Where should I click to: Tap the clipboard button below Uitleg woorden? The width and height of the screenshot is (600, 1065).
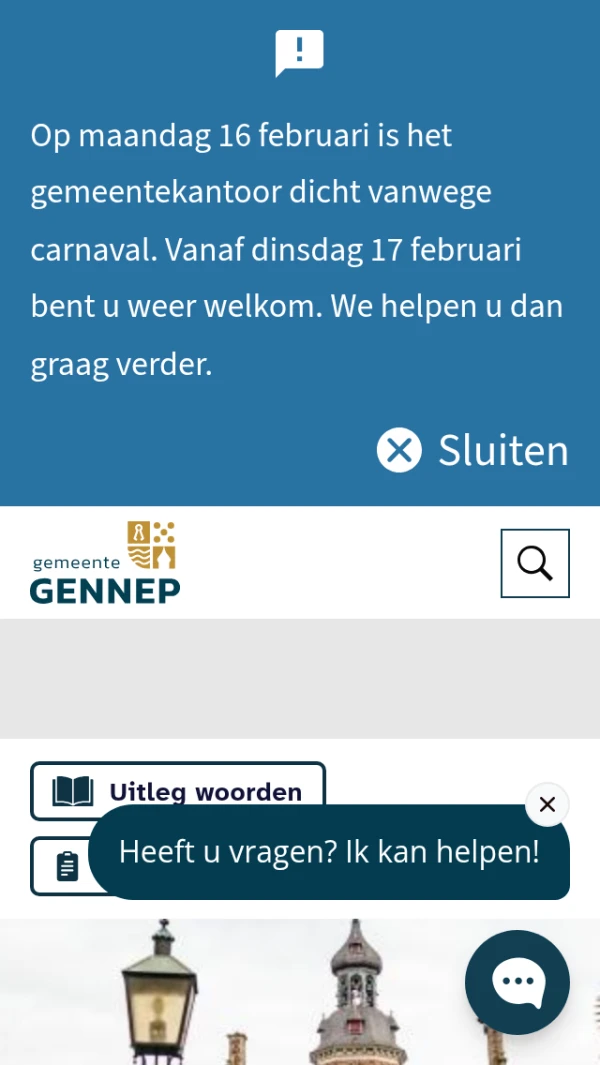60,866
